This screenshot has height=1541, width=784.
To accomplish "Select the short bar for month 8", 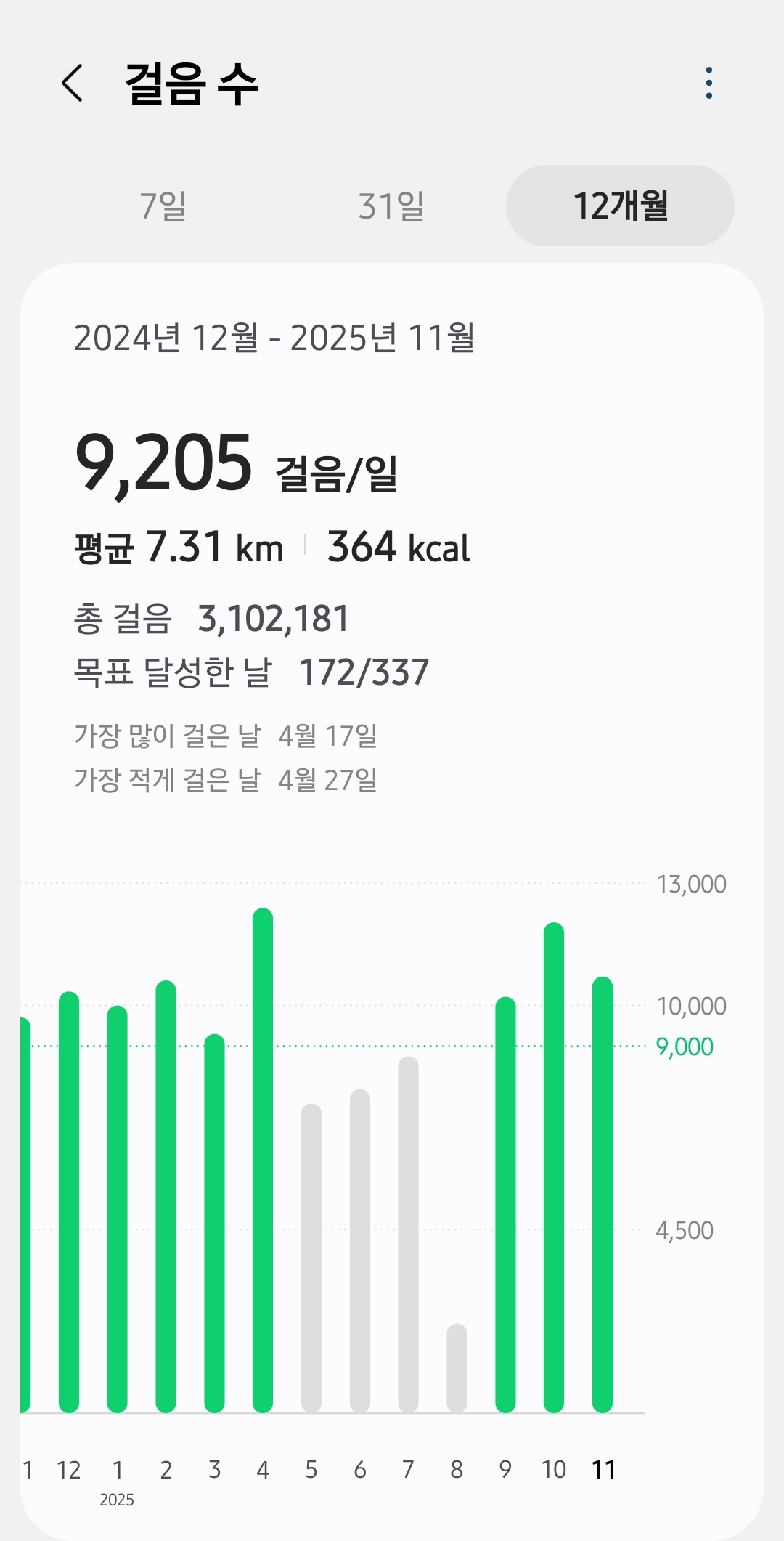I will (457, 1368).
